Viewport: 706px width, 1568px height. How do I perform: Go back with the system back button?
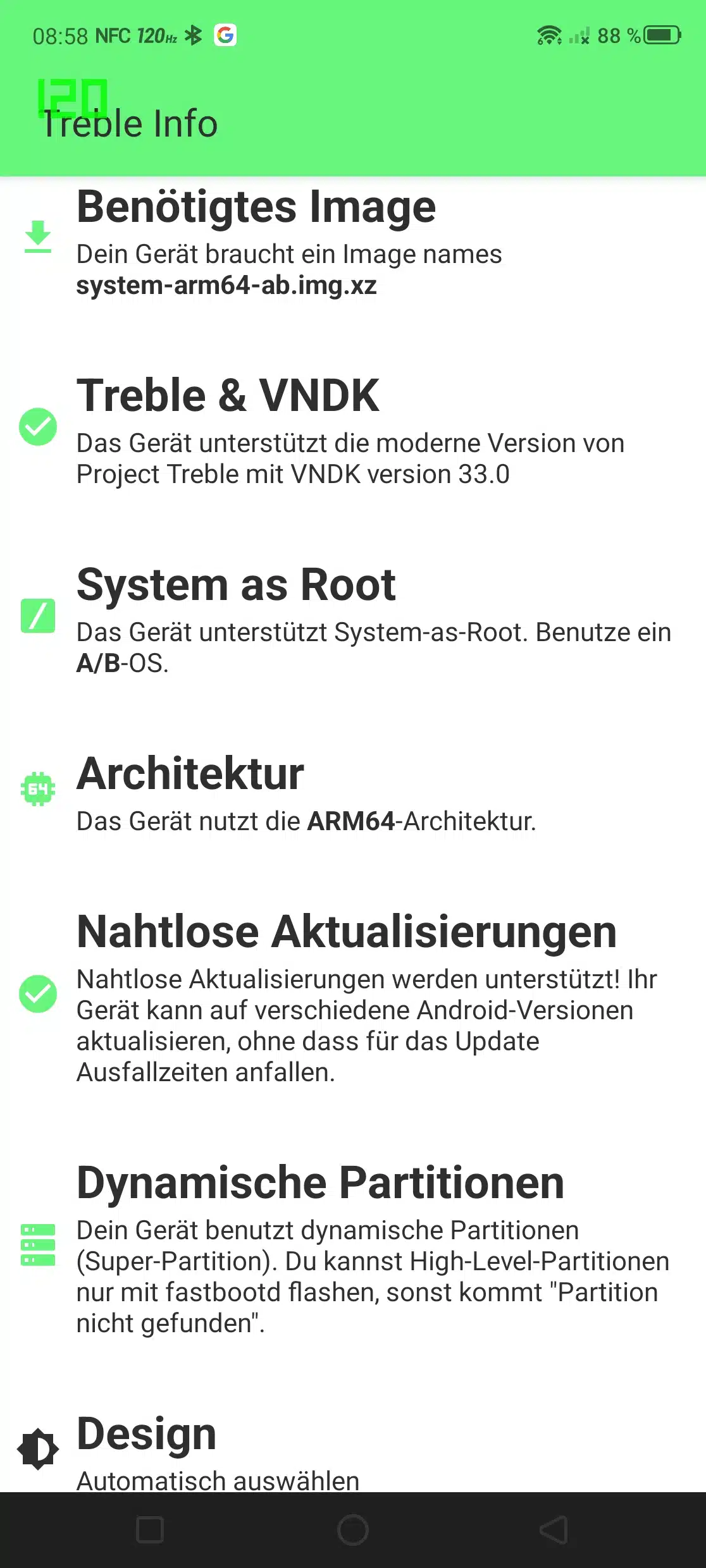tap(554, 1530)
